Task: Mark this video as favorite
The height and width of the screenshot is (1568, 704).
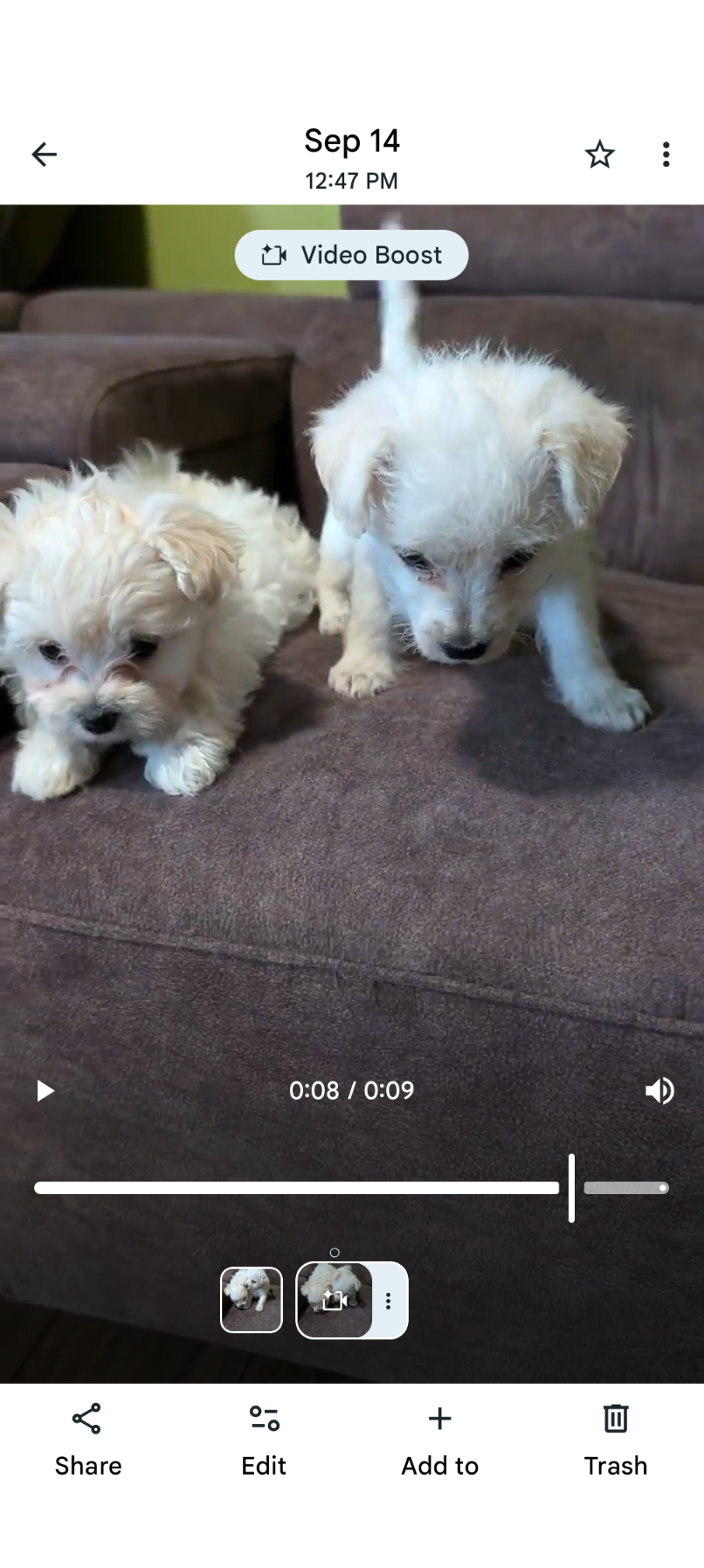Action: 599,155
